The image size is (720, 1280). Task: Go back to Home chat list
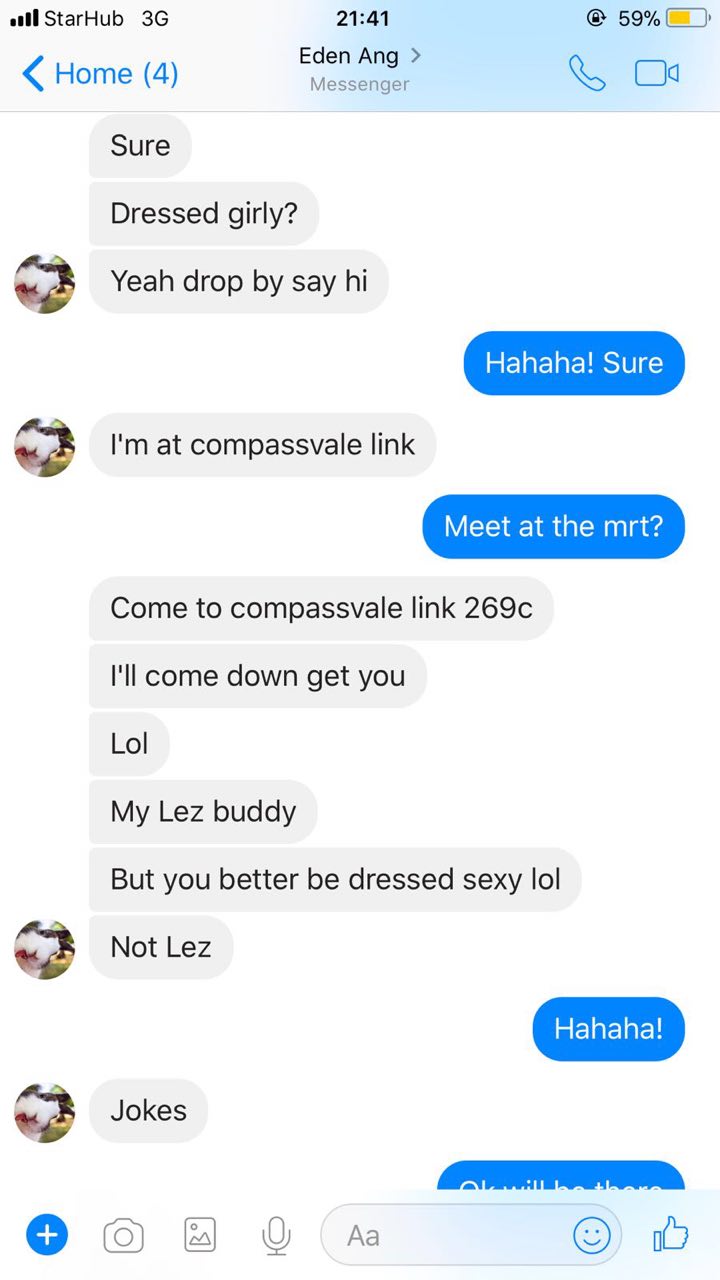point(100,74)
